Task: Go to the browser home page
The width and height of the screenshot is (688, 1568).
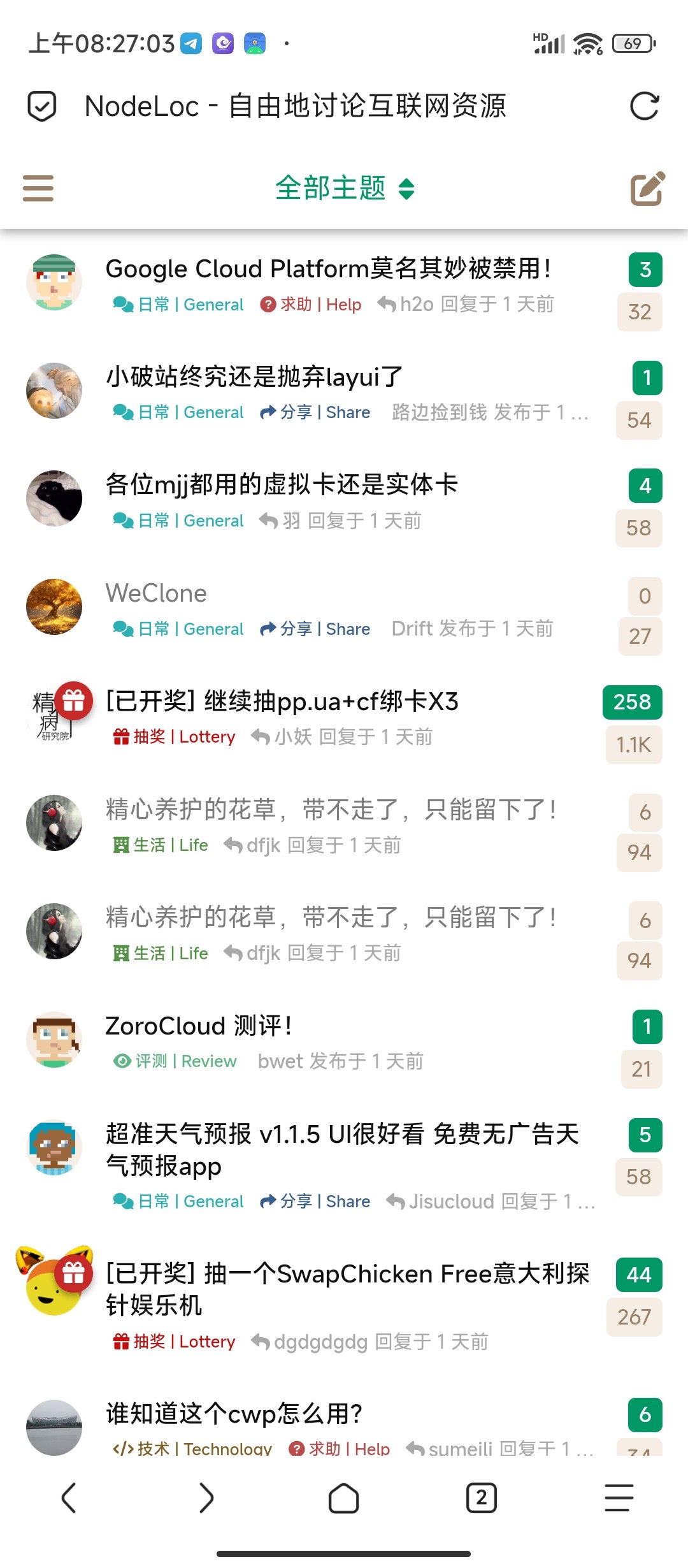Action: tap(343, 1498)
